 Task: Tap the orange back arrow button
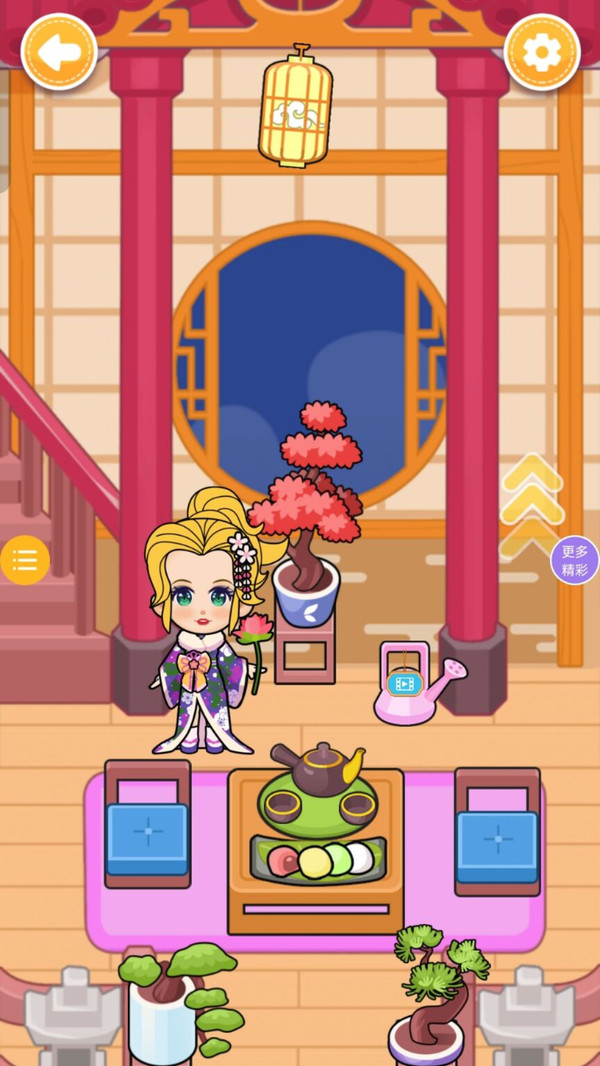coord(59,52)
